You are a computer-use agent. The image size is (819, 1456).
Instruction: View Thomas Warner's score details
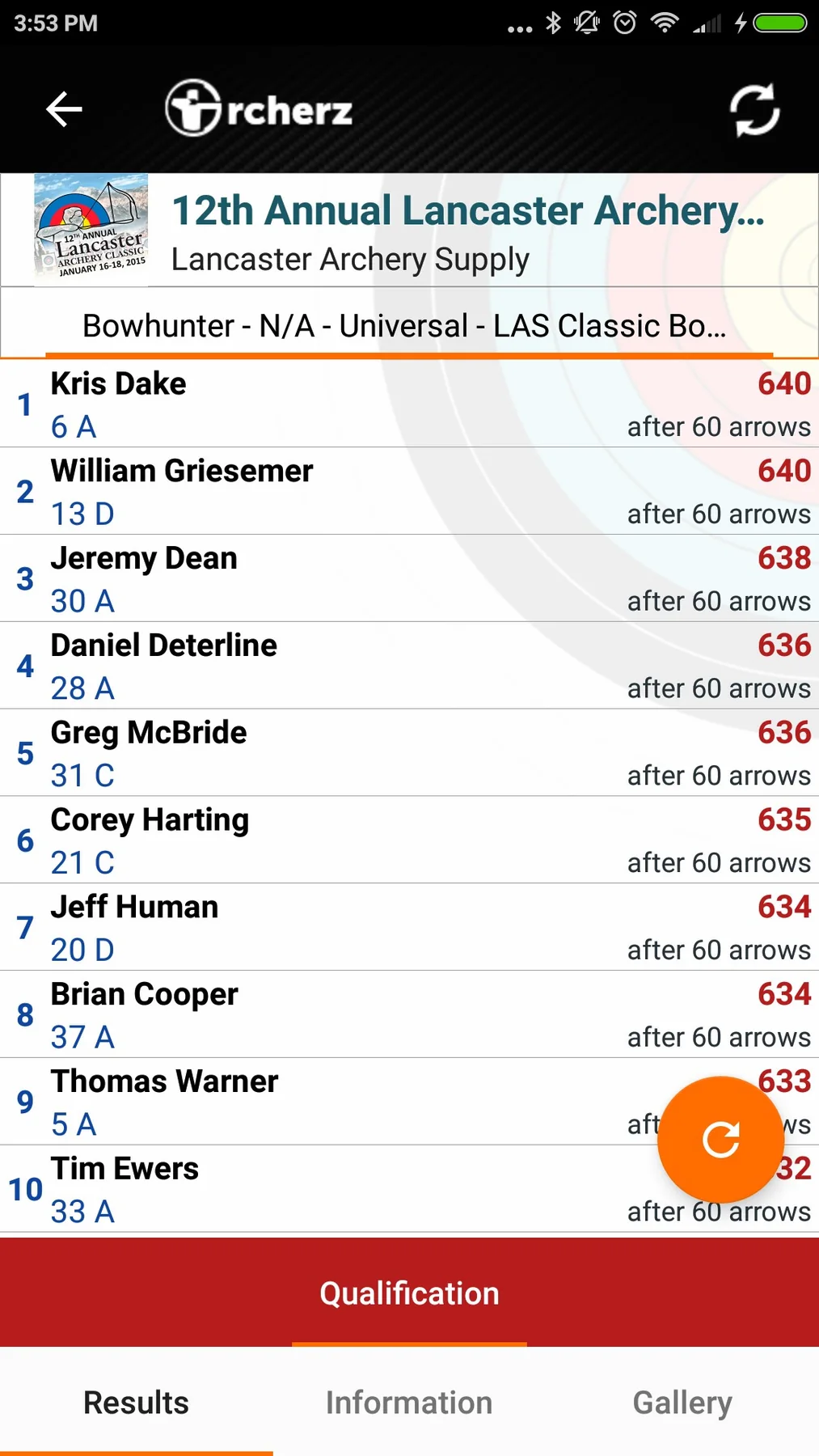(323, 1102)
